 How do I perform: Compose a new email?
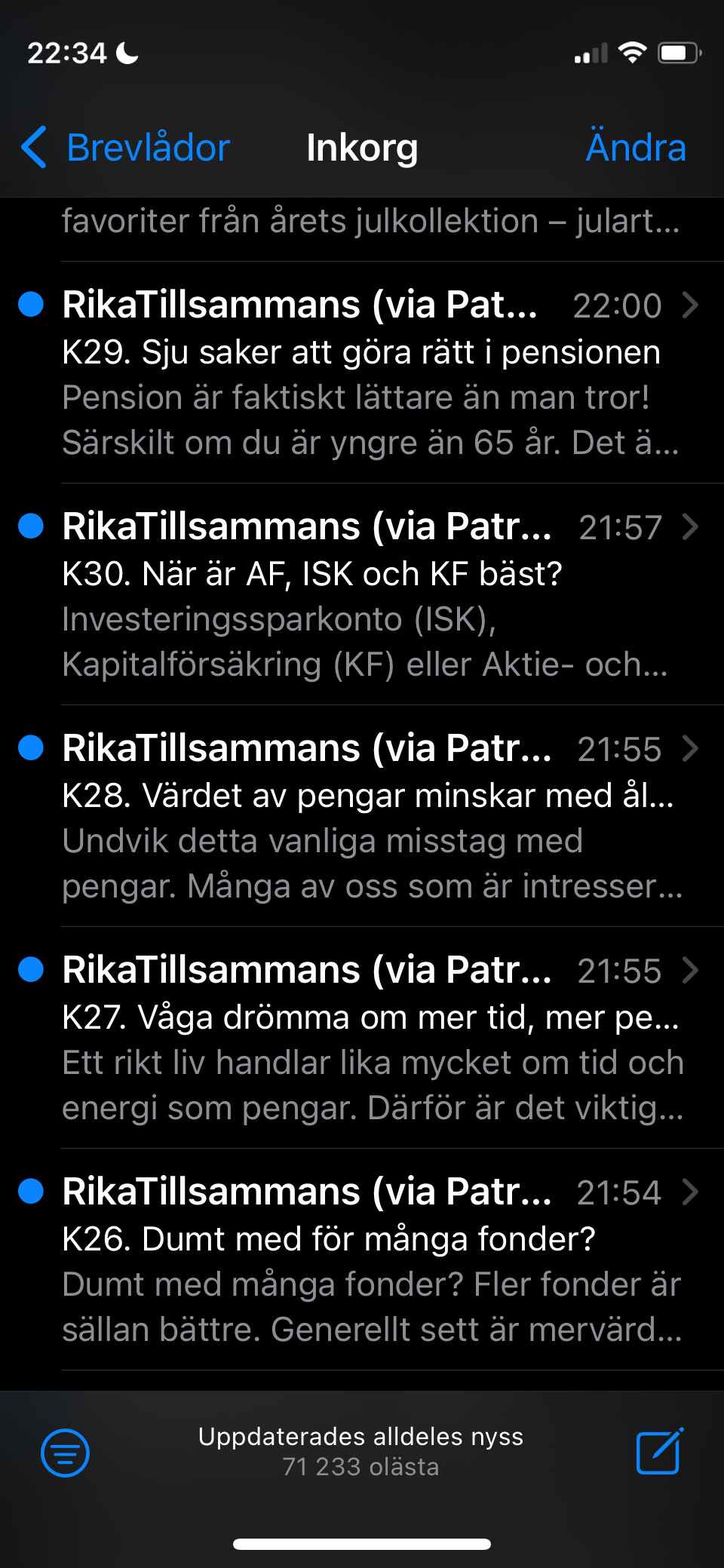point(659,1451)
